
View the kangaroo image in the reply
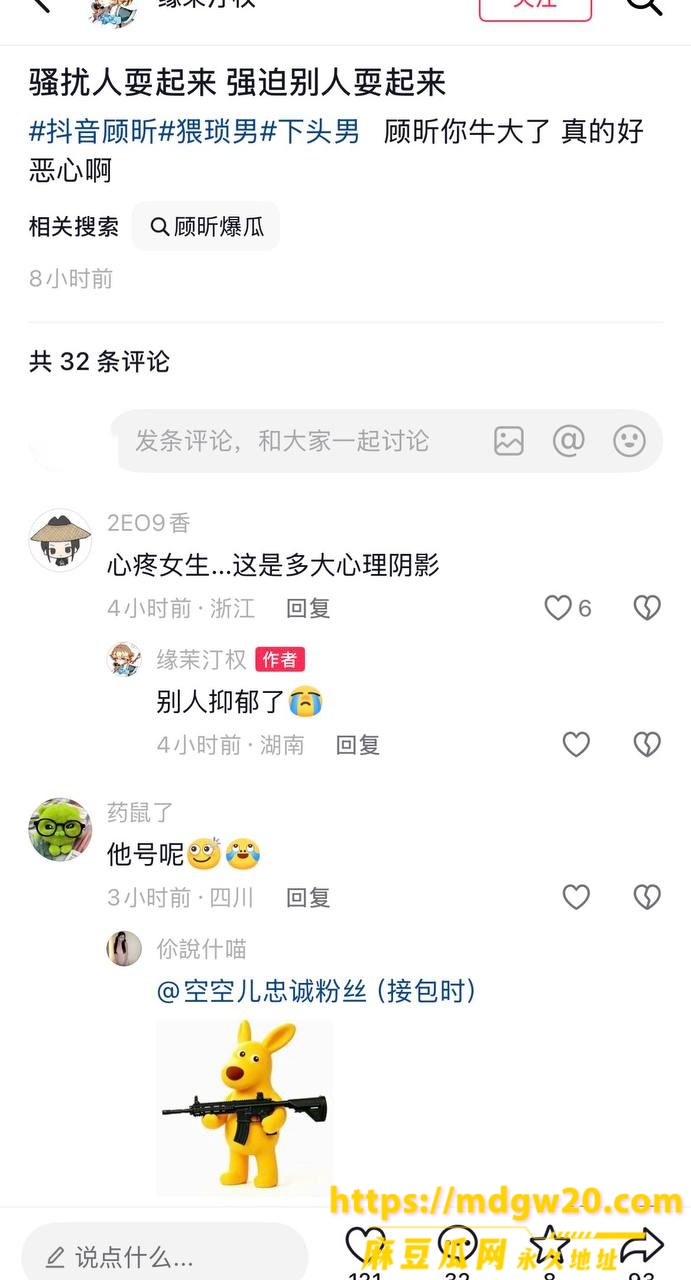245,1106
